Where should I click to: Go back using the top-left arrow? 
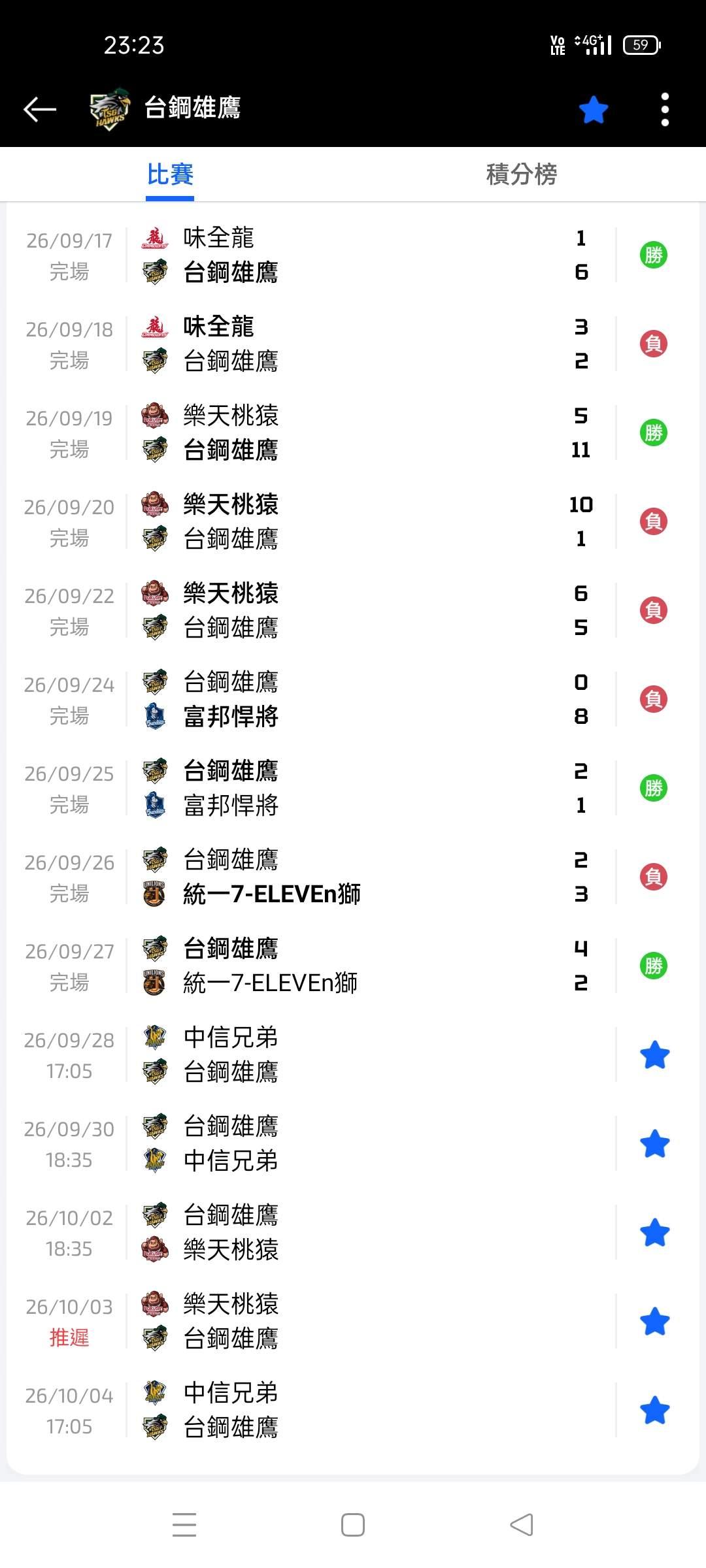40,109
